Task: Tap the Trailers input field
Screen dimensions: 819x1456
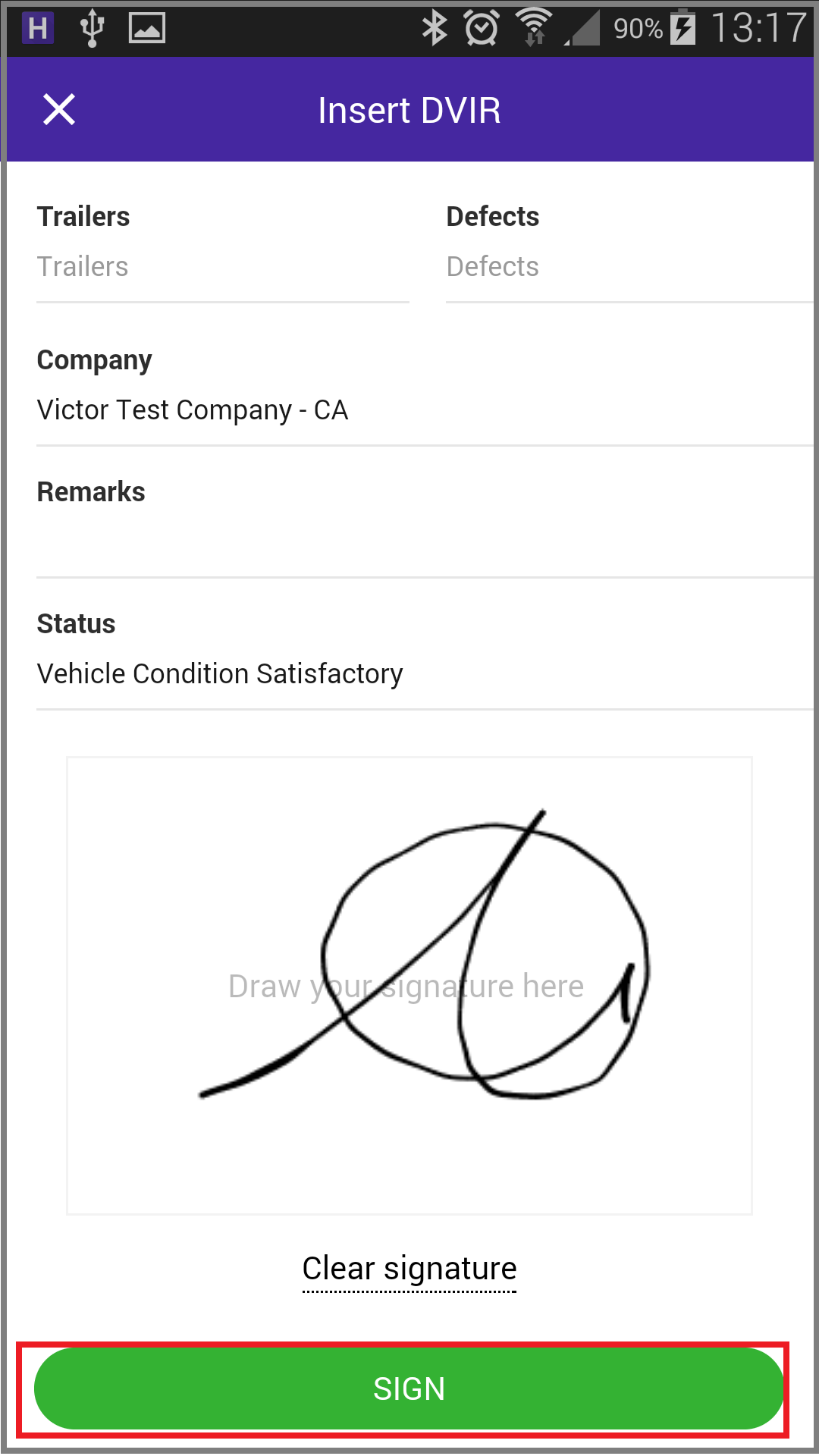Action: (223, 267)
